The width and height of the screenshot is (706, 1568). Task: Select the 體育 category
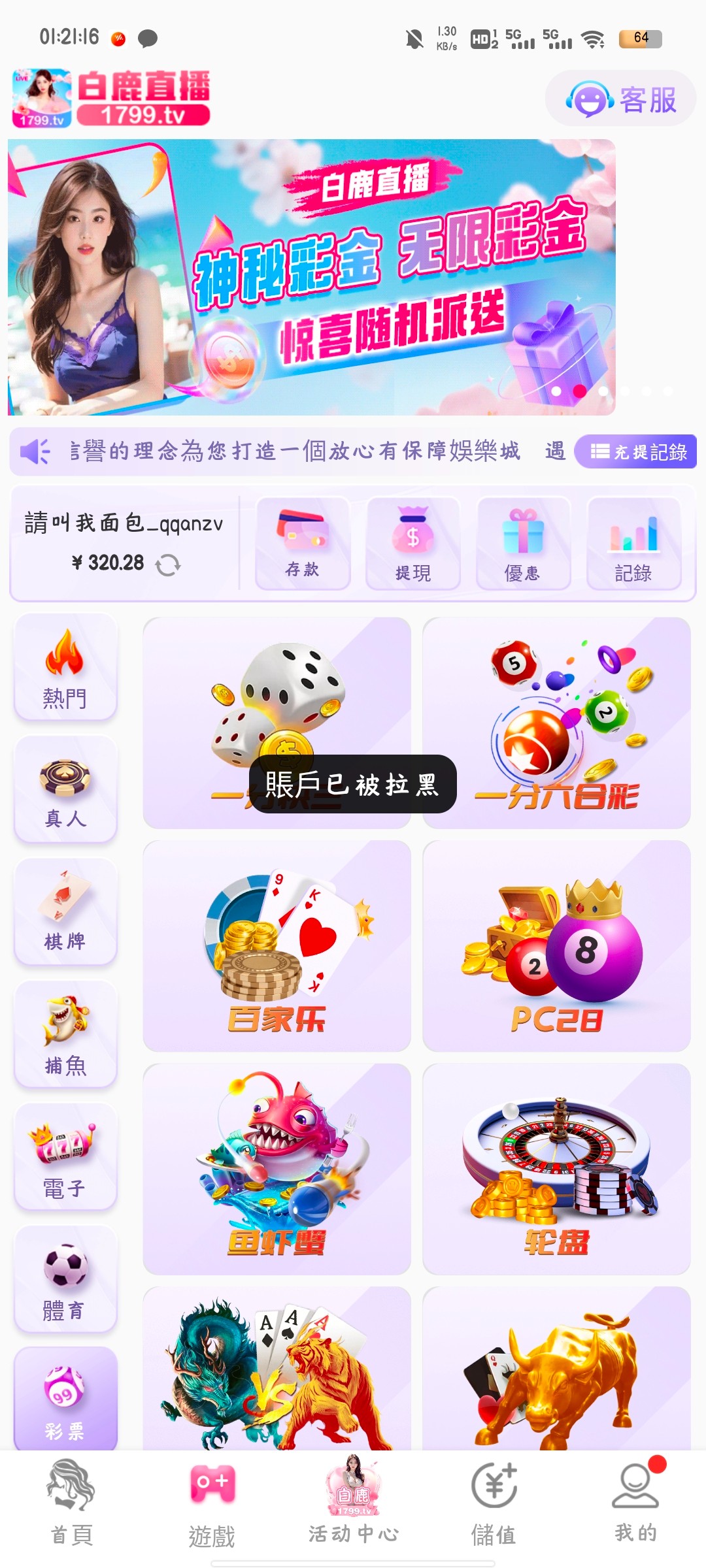(65, 1279)
